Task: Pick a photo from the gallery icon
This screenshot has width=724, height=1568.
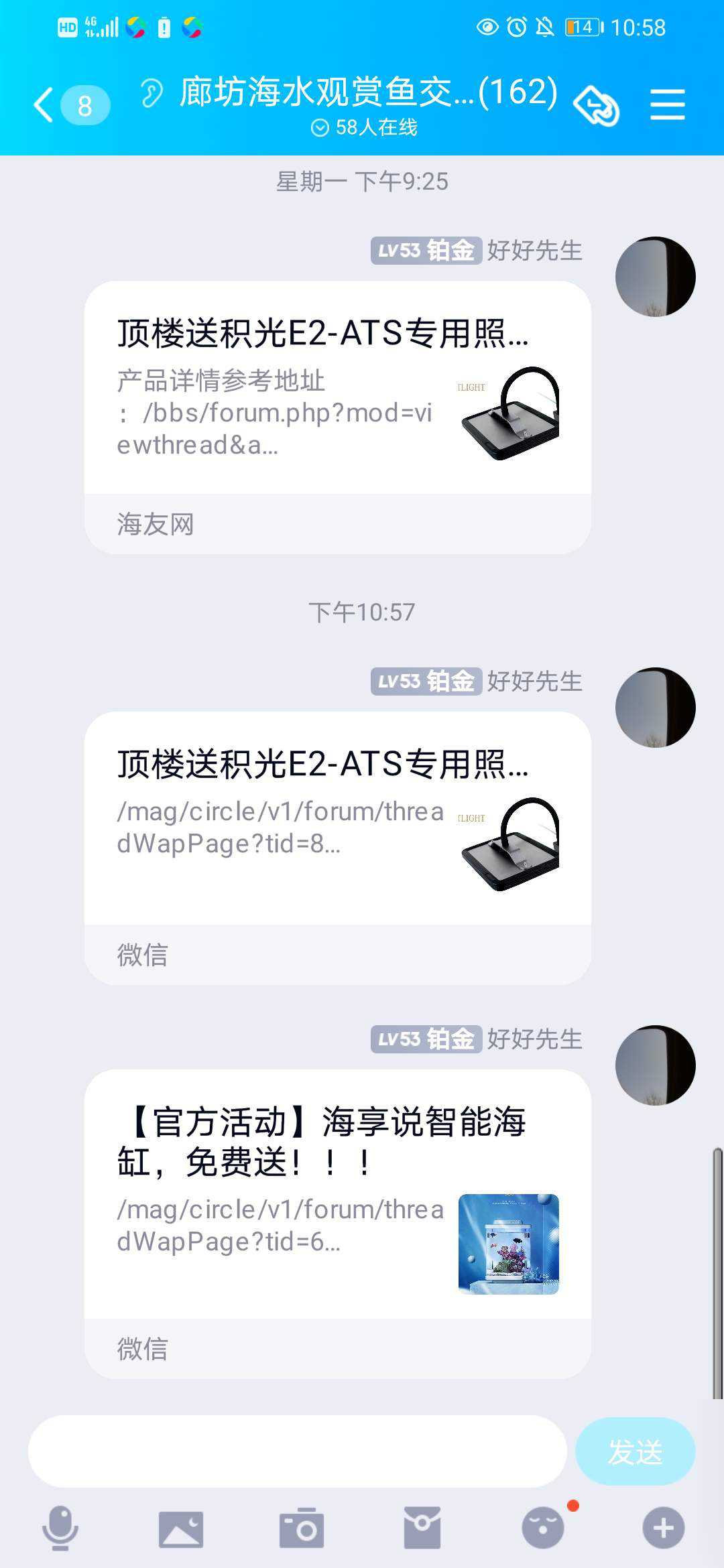Action: point(180,1528)
